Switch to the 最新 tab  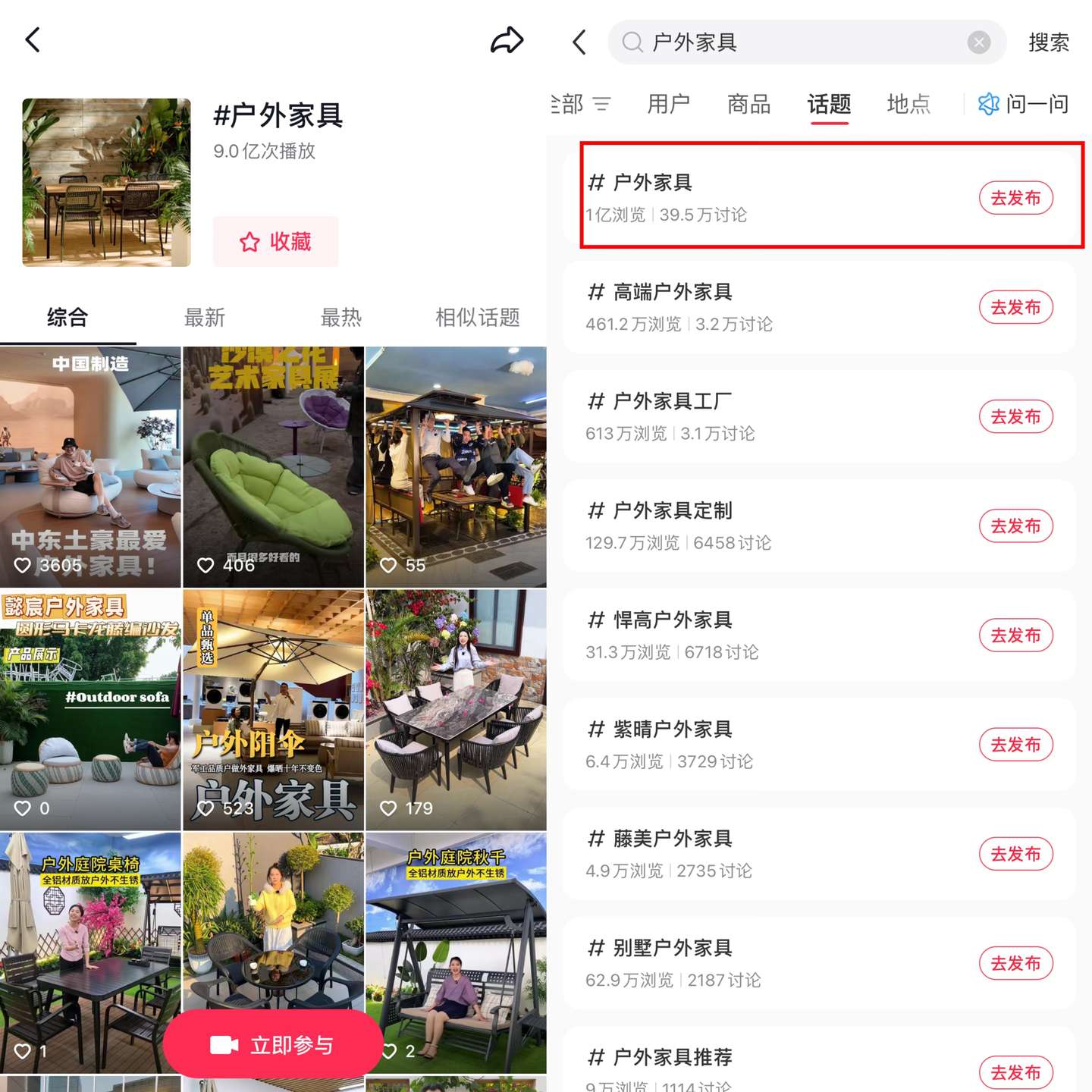(205, 318)
